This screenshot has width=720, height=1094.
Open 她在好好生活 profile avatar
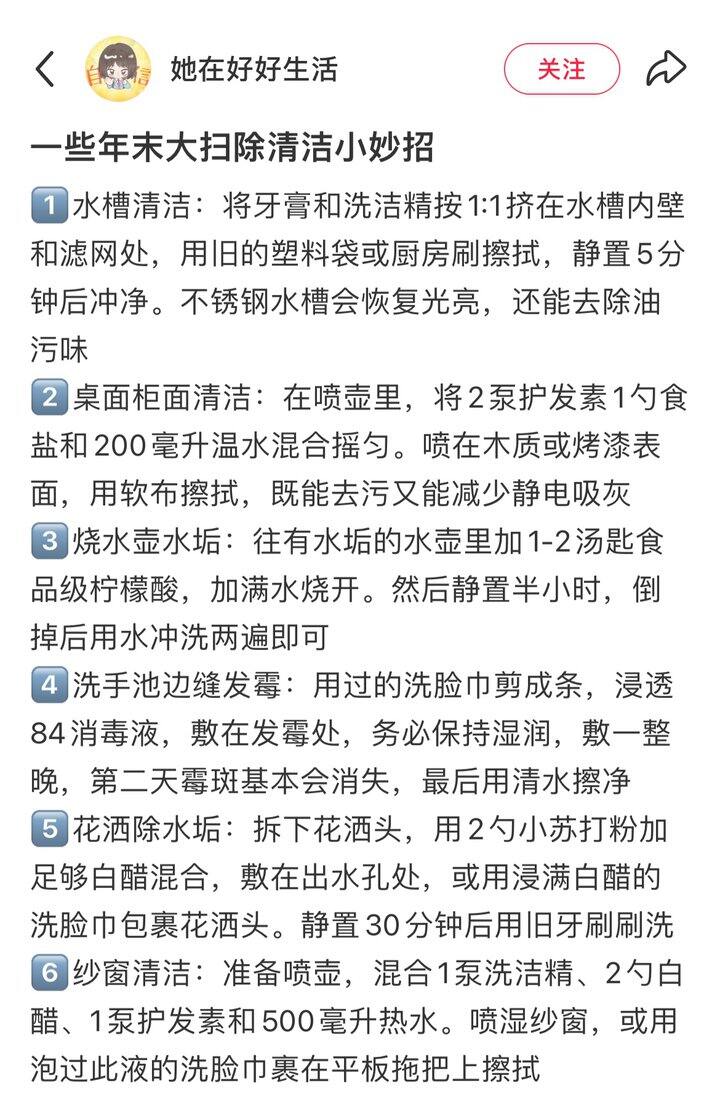(x=118, y=69)
